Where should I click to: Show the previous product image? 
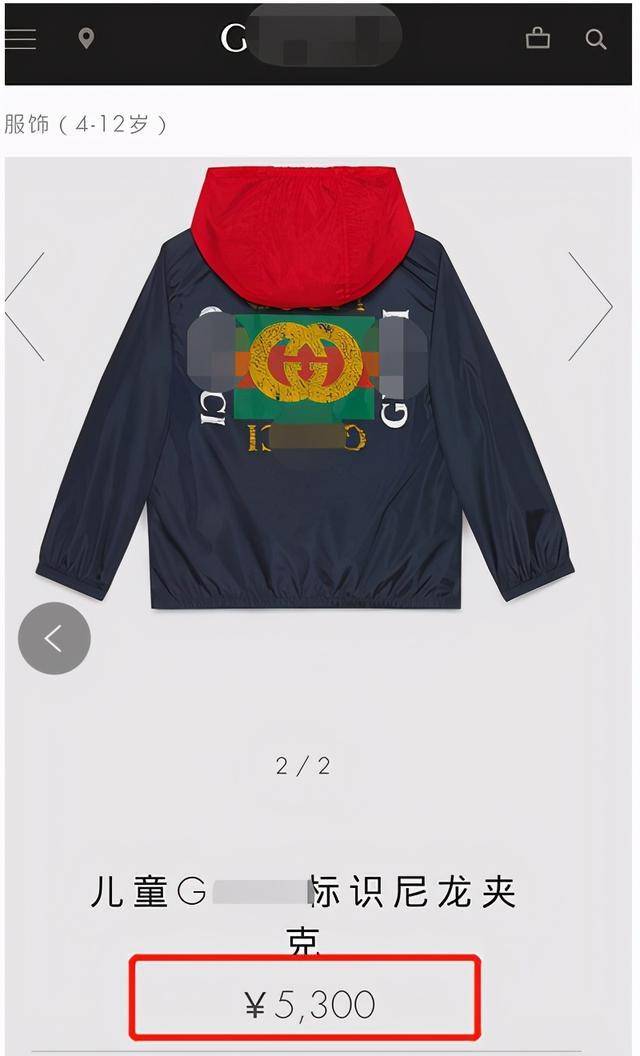pos(25,306)
